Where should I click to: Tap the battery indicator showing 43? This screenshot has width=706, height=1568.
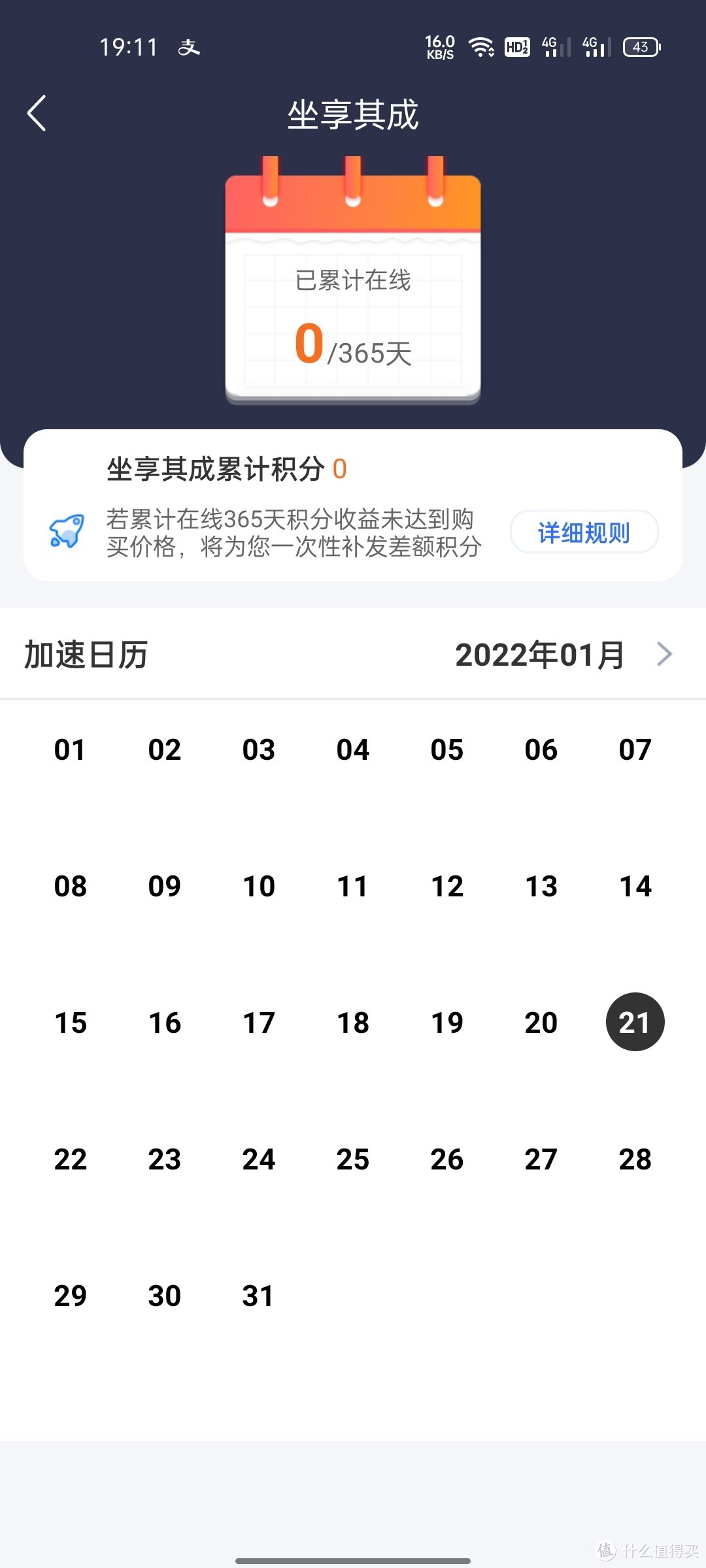639,46
